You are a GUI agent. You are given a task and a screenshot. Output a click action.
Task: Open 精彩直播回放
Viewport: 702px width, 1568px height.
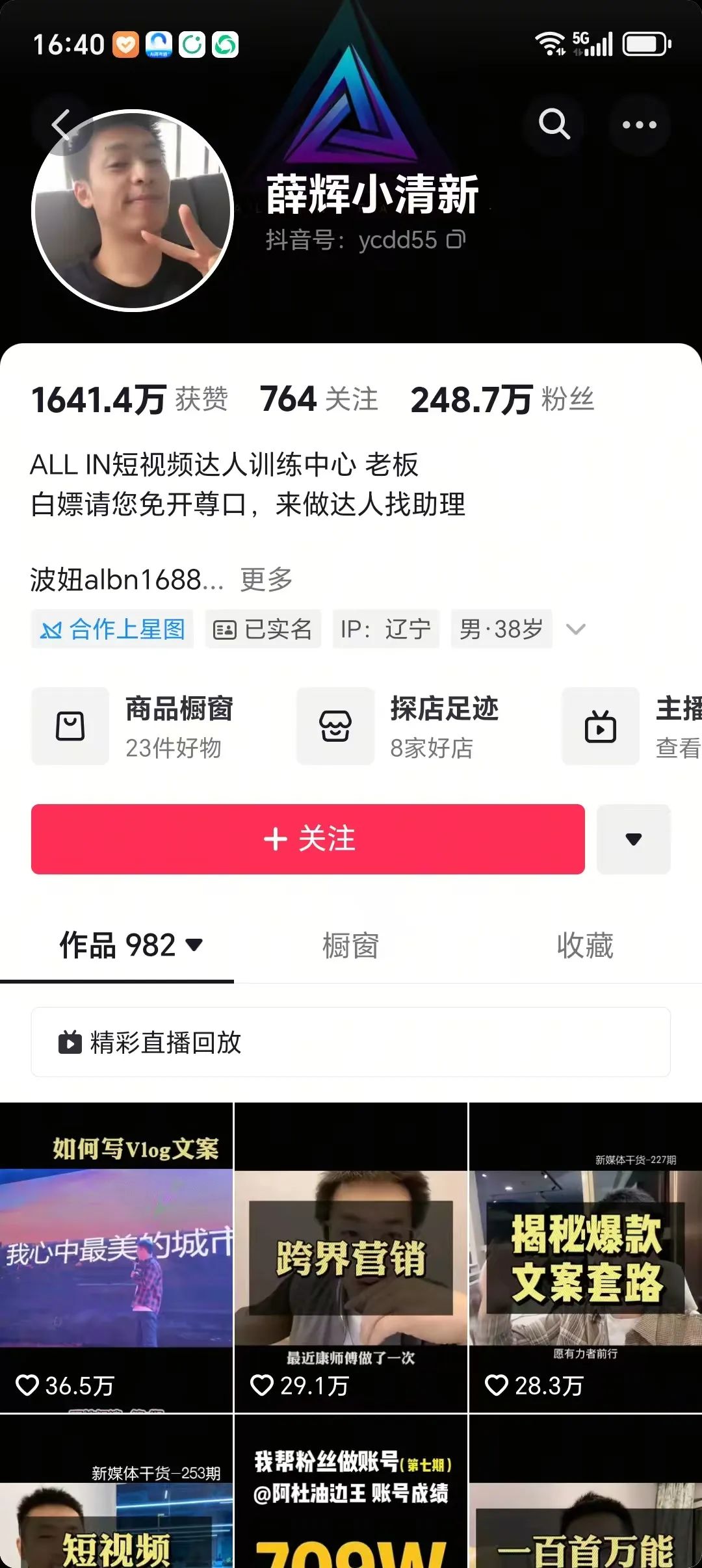351,1042
